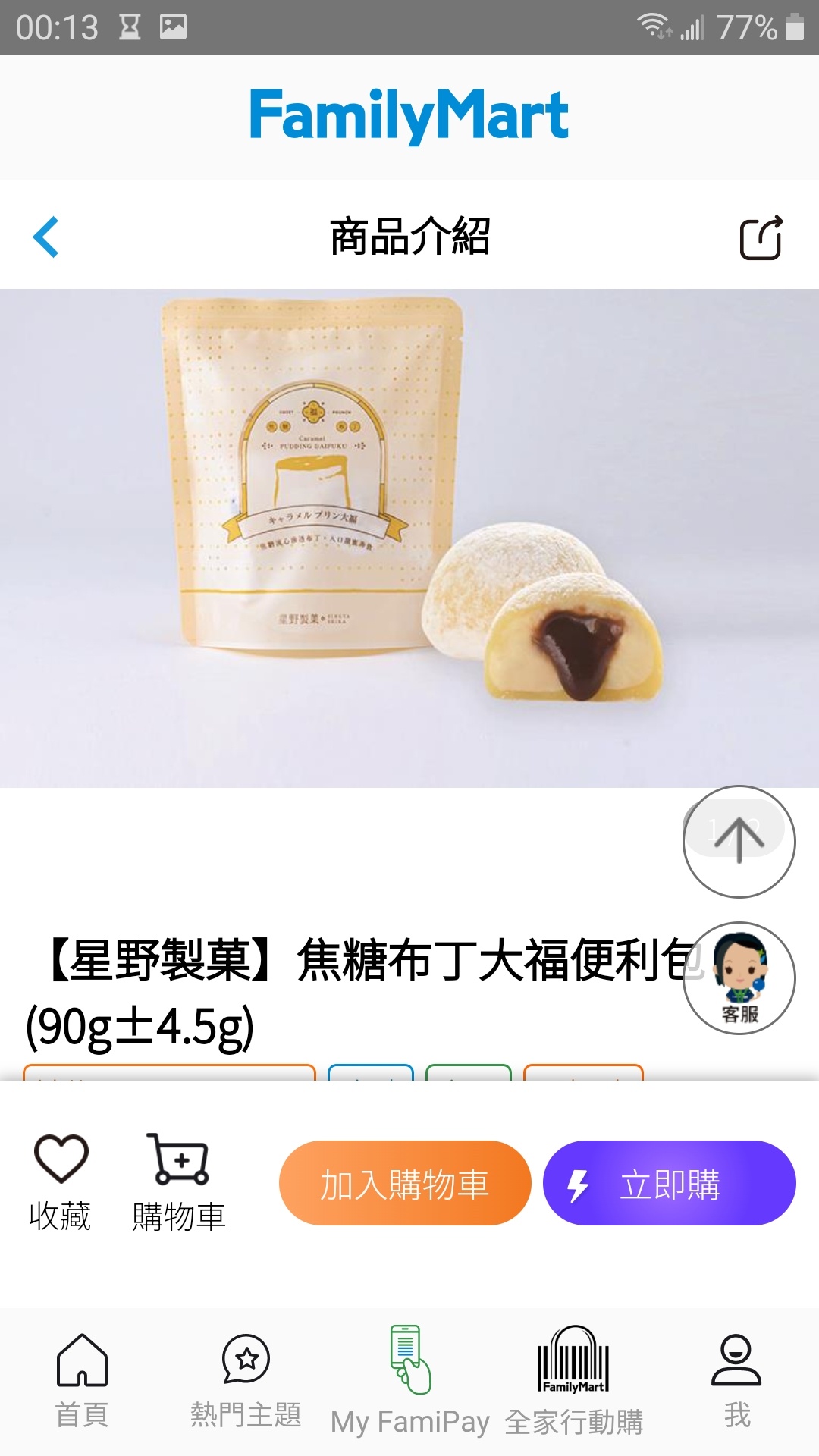Share this product page
819x1456 pixels.
click(x=761, y=238)
